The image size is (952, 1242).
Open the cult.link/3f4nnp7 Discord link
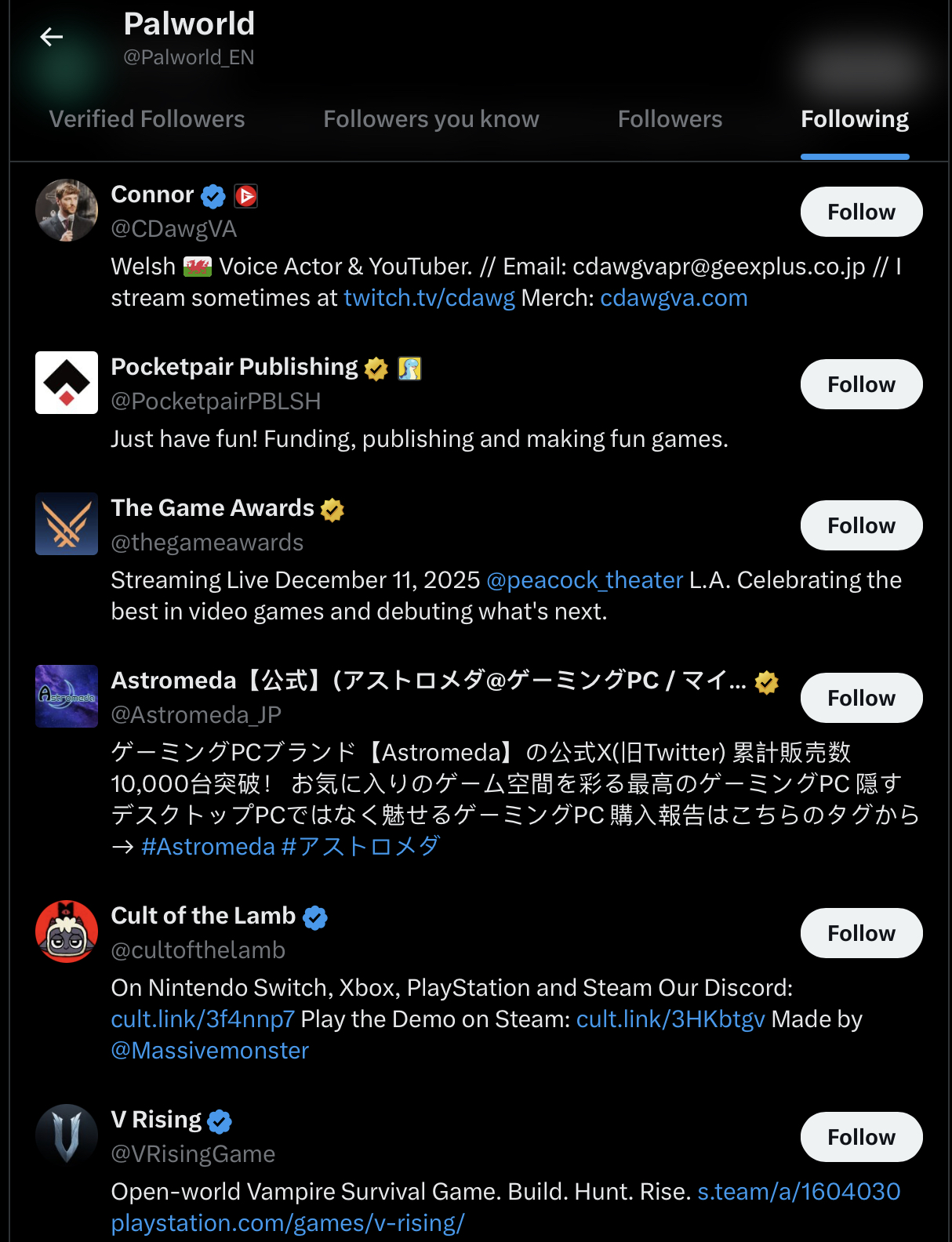point(202,1019)
